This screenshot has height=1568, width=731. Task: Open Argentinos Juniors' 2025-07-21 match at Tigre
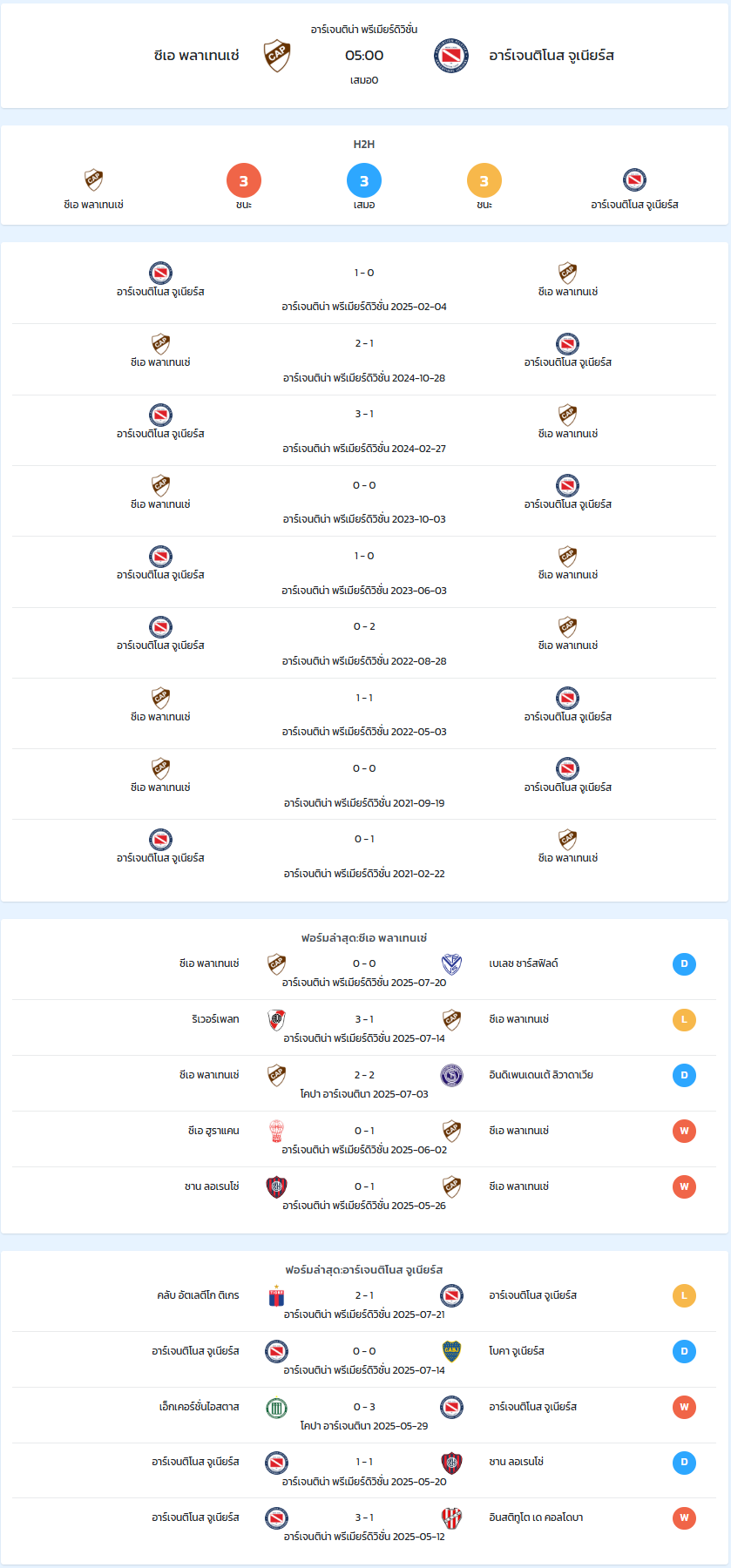(364, 1304)
